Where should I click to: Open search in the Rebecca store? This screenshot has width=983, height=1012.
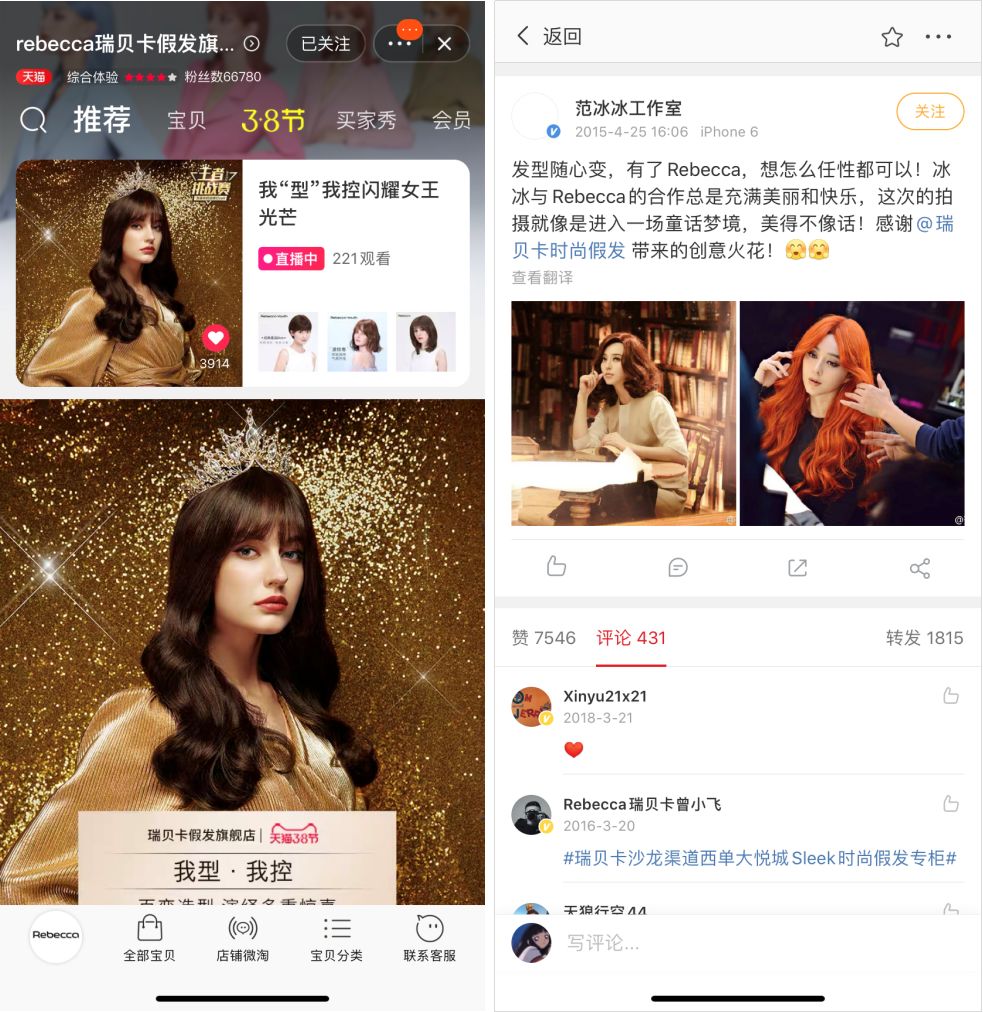pyautogui.click(x=34, y=121)
